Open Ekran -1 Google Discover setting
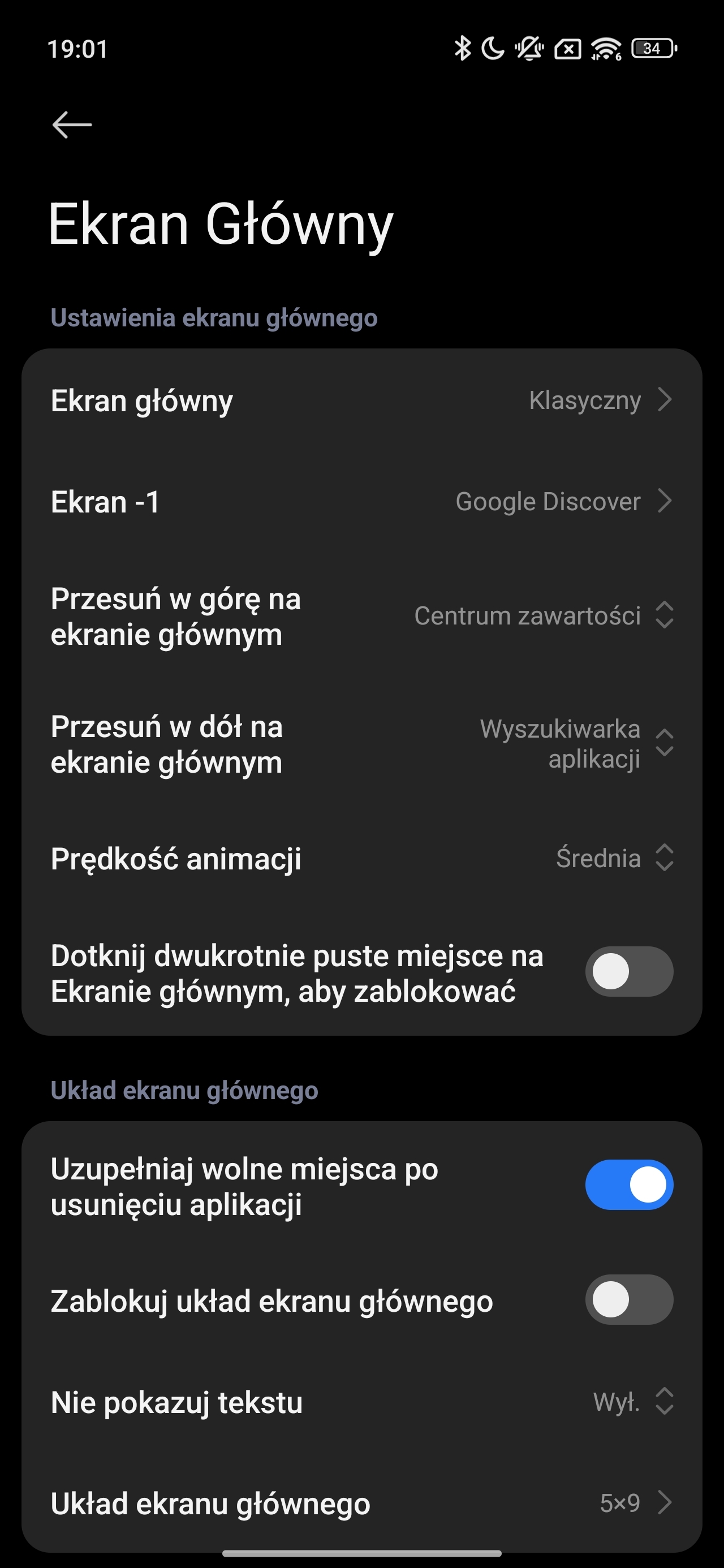 pos(361,502)
